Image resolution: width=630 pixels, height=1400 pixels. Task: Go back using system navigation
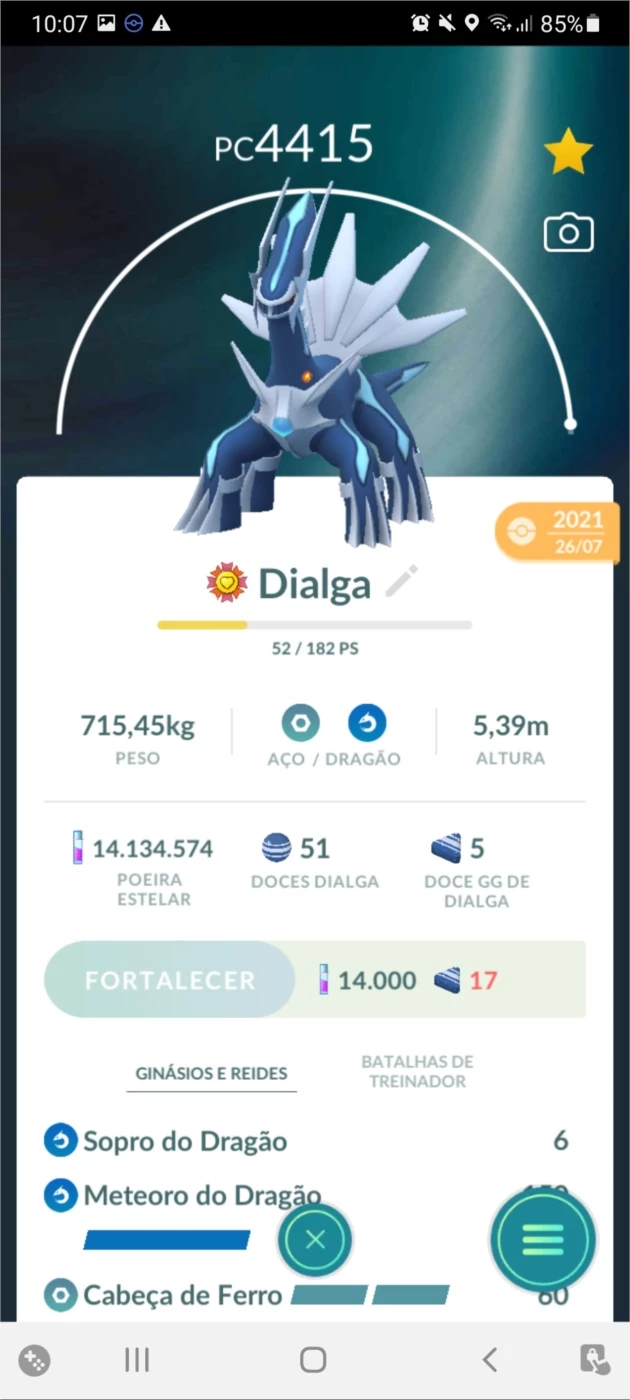[489, 1359]
